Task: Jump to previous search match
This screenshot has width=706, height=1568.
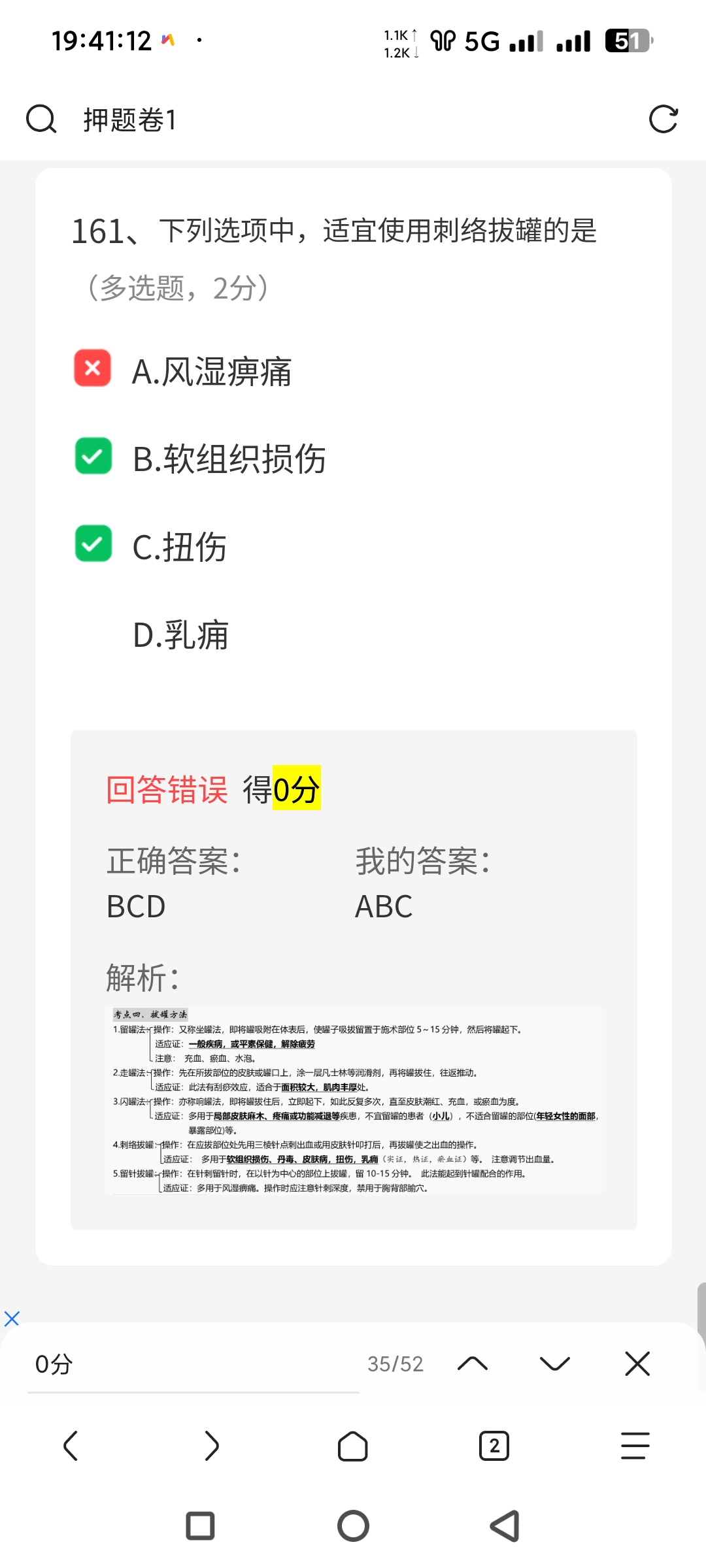Action: pyautogui.click(x=473, y=1364)
